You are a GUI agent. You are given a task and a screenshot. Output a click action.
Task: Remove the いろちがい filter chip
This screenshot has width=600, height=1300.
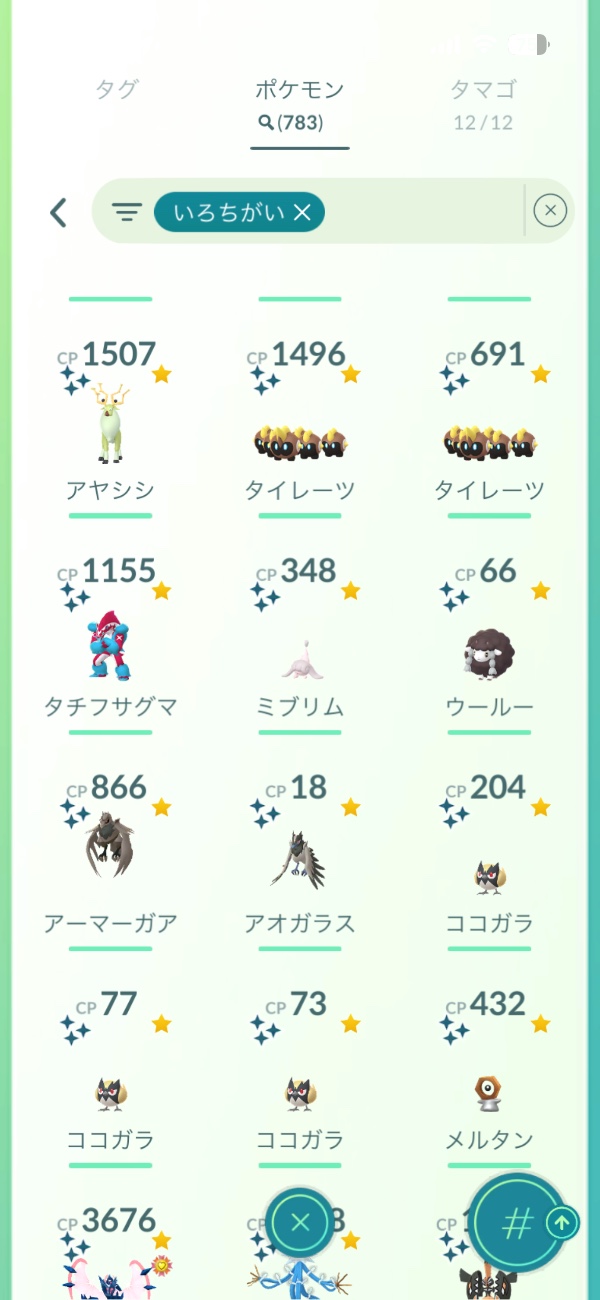coord(302,212)
